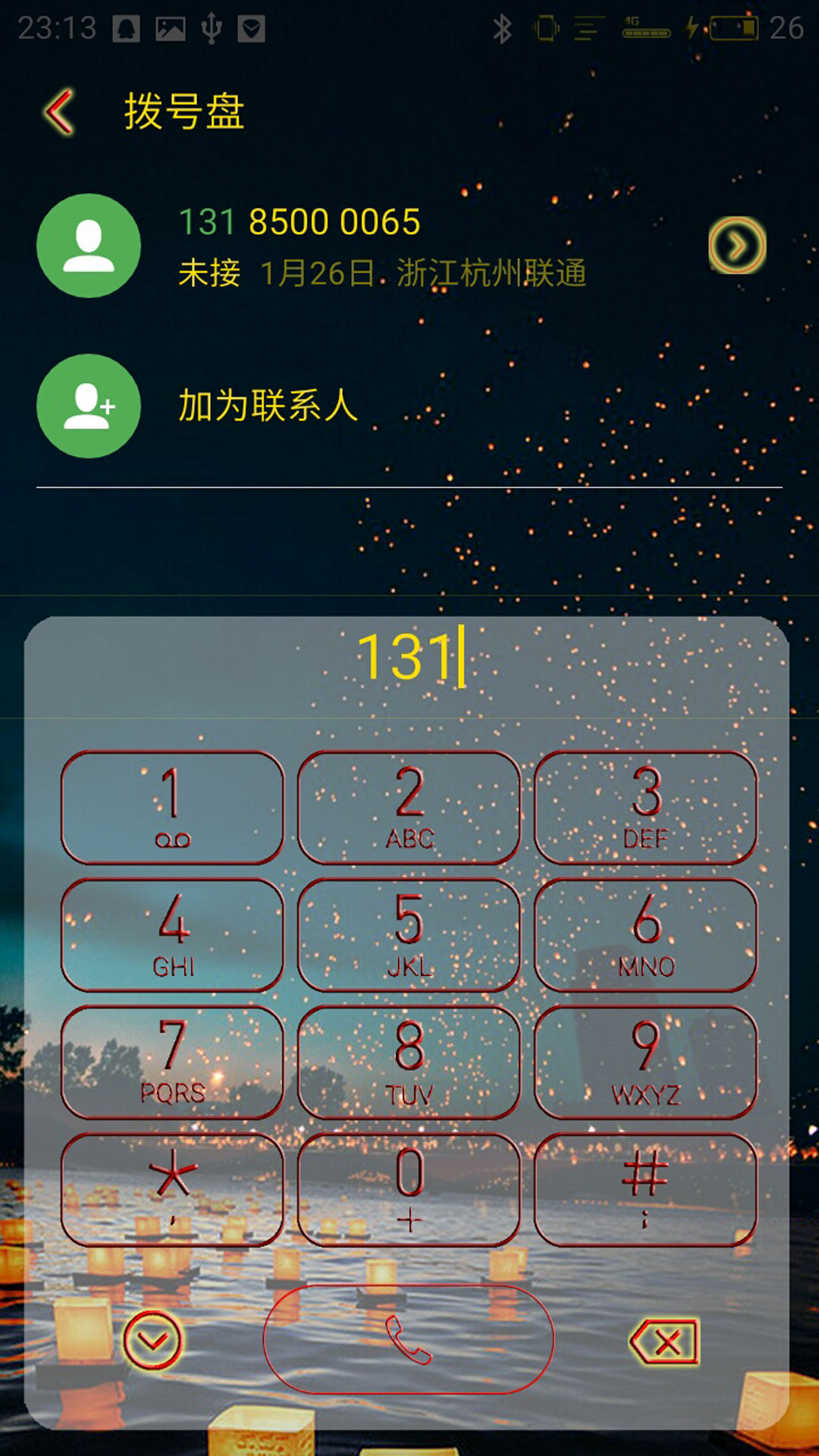Dial digit 1 on the keypad
The width and height of the screenshot is (819, 1456).
(172, 808)
